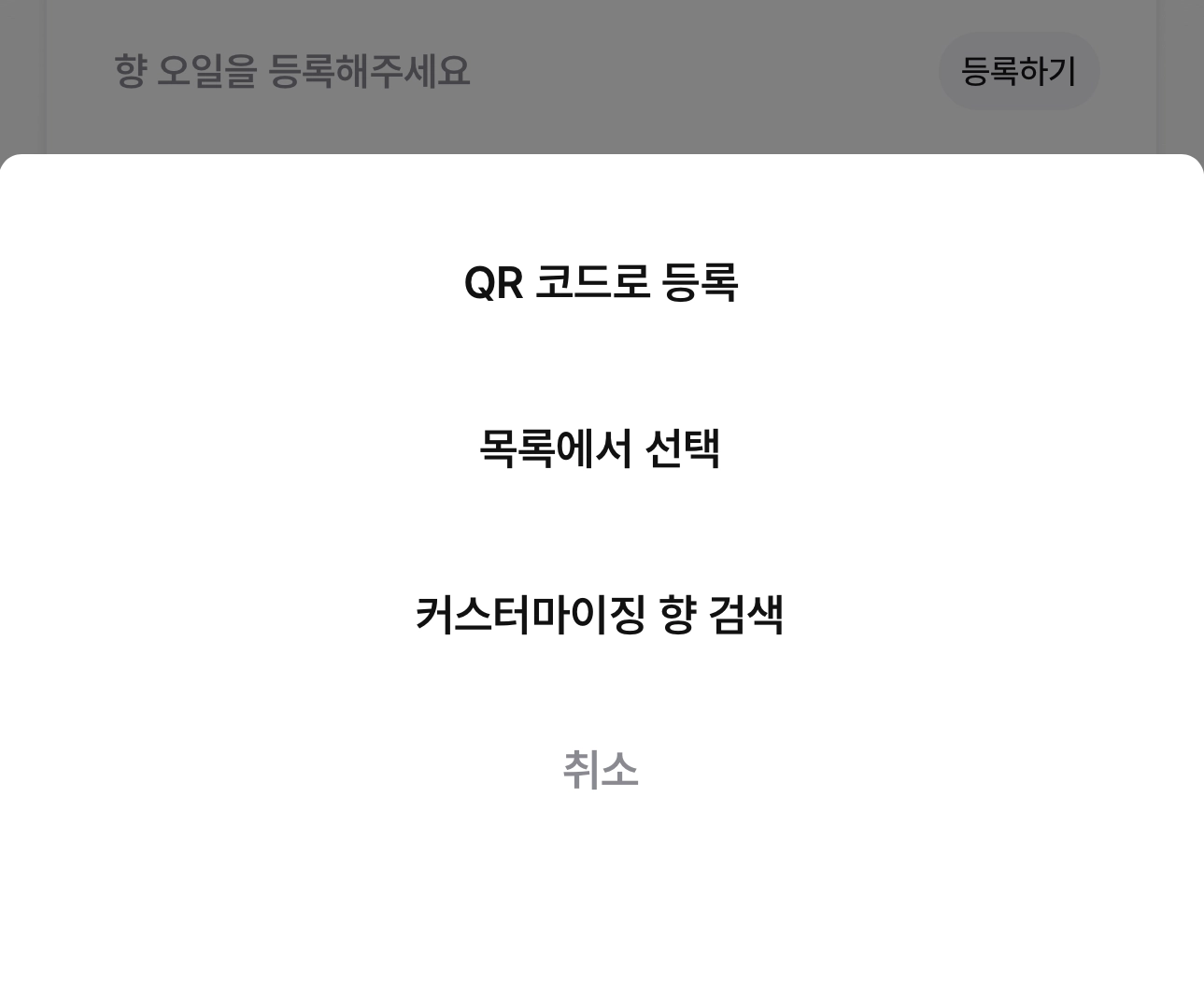Choose 목록에서 선택 option
The width and height of the screenshot is (1204, 982).
point(601,448)
